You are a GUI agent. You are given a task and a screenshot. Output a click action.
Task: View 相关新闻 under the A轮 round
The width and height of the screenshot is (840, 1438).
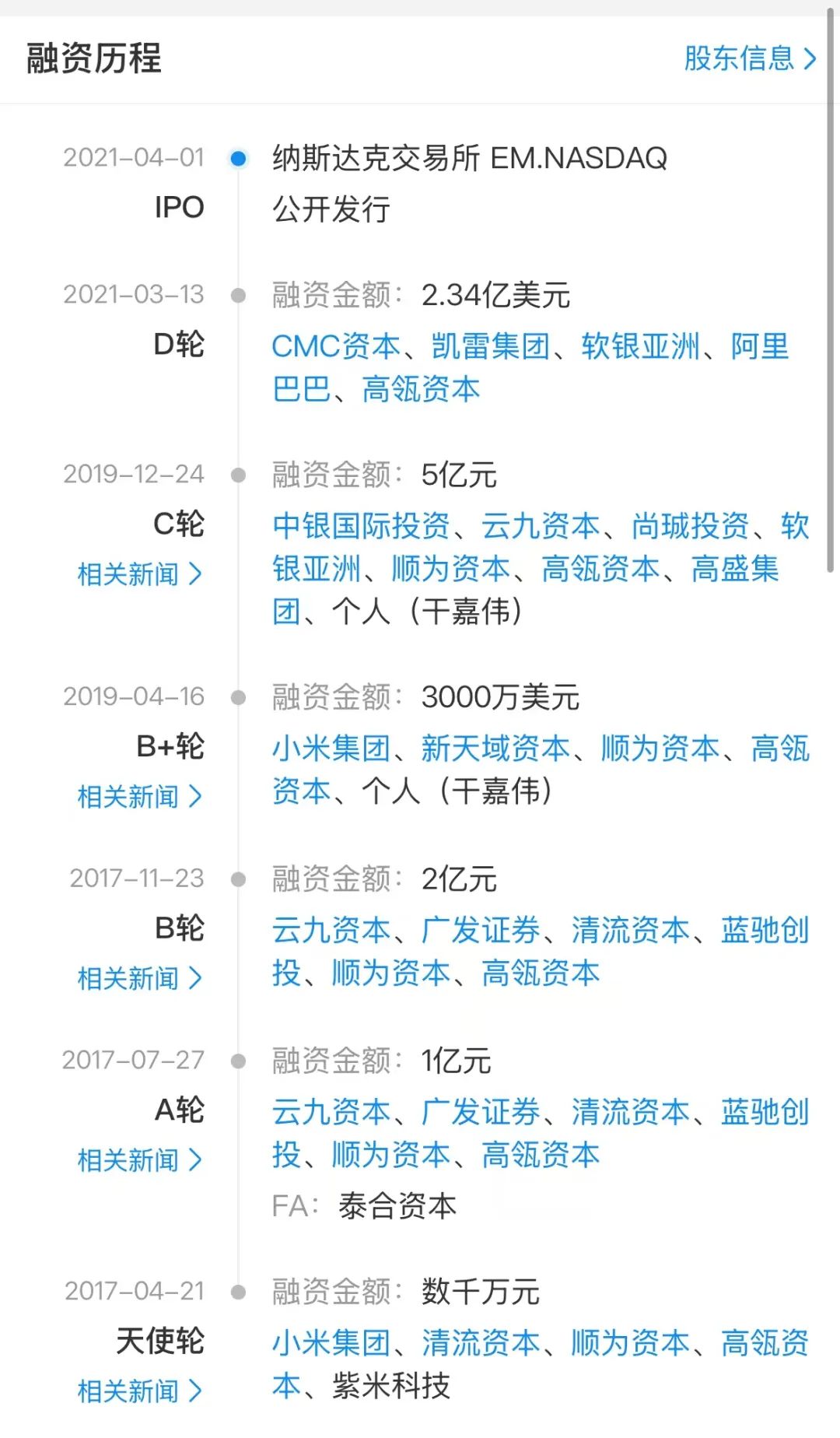139,1160
